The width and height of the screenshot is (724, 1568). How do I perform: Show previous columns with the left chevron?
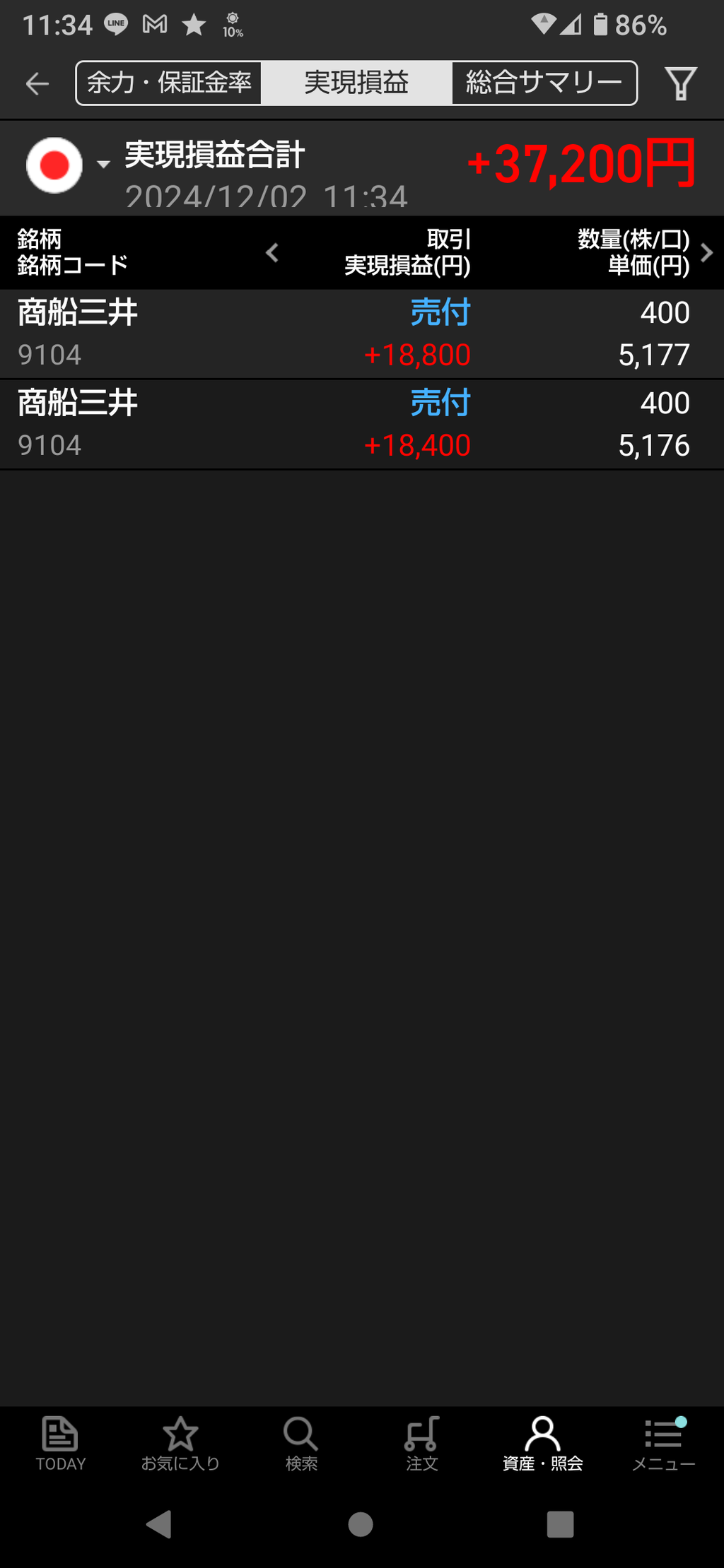point(272,252)
